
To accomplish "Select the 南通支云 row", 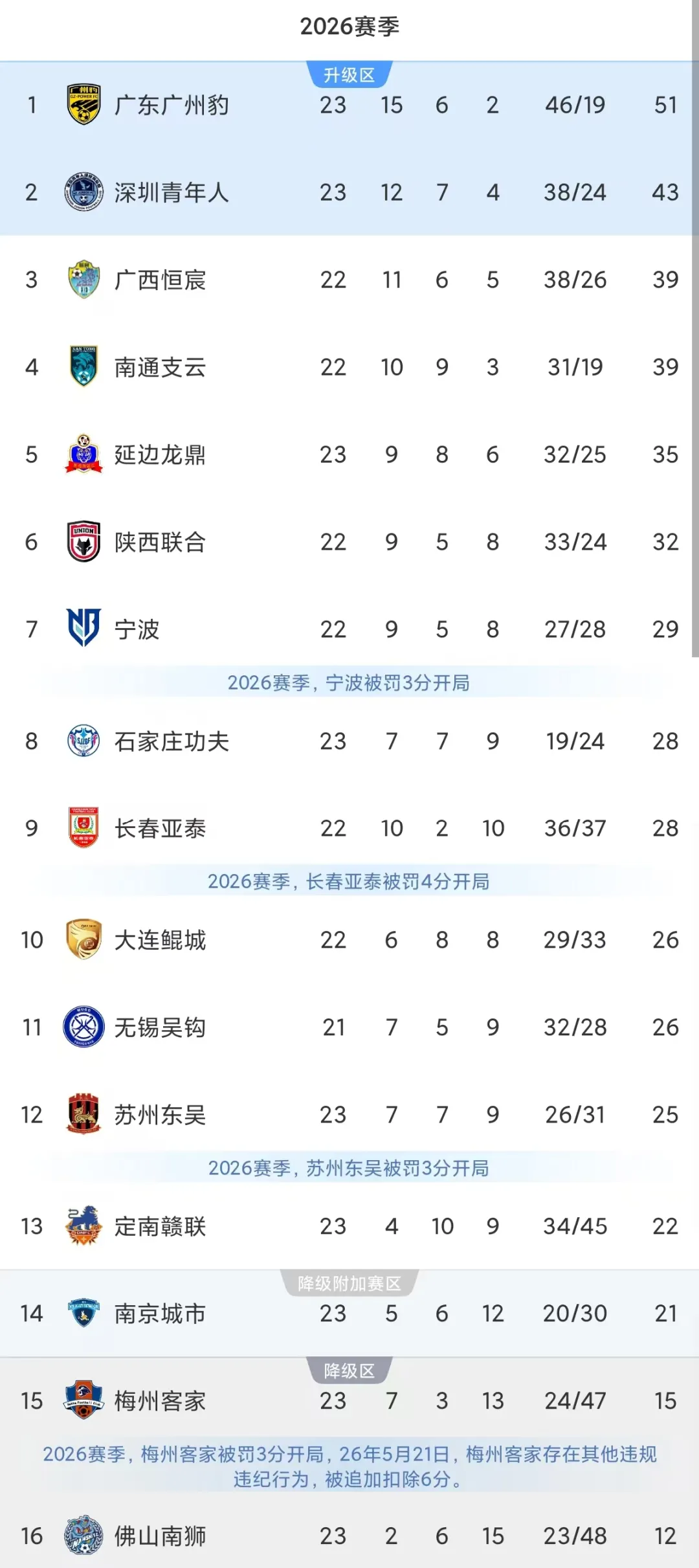I will point(349,367).
